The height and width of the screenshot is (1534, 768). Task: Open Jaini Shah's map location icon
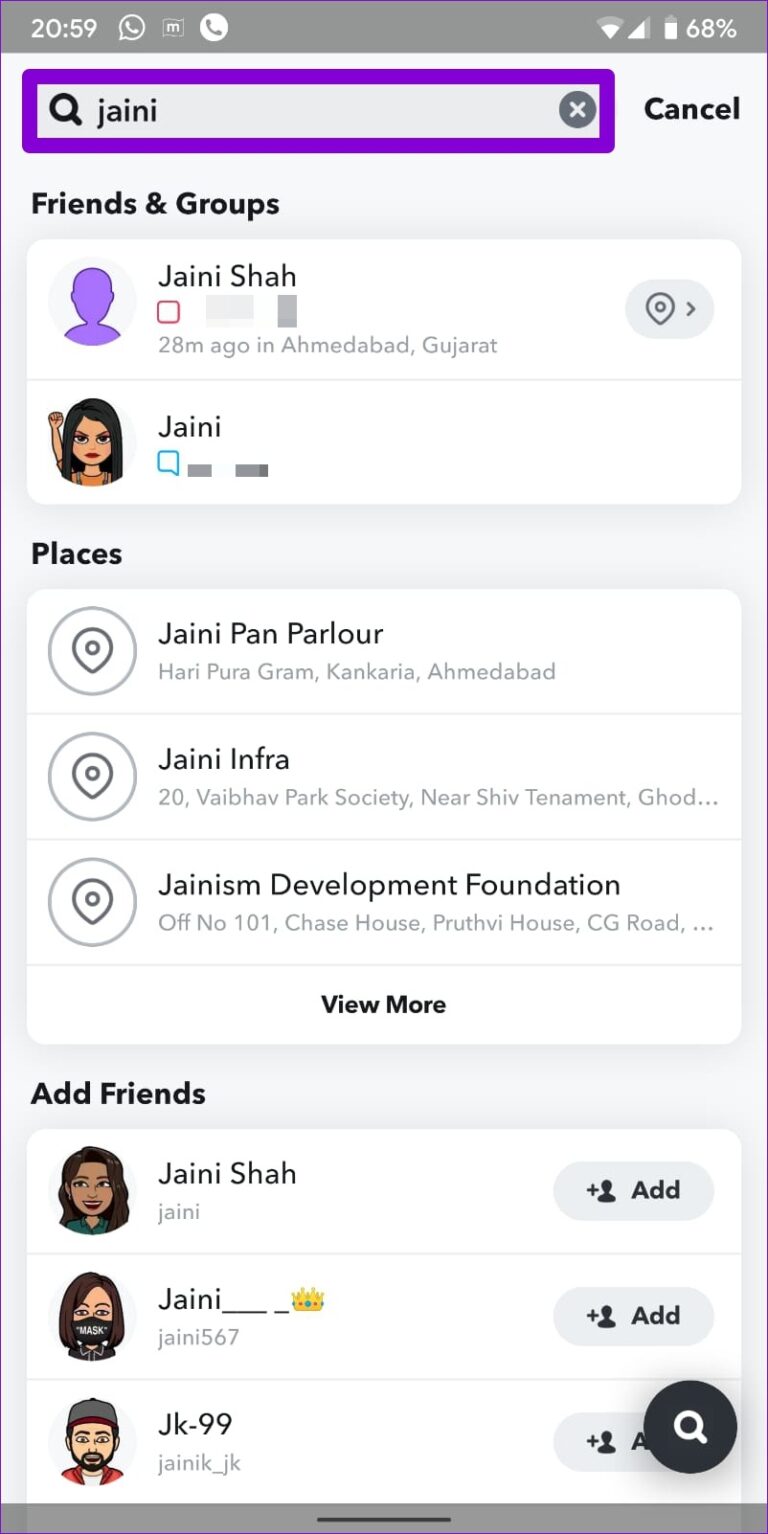(659, 309)
